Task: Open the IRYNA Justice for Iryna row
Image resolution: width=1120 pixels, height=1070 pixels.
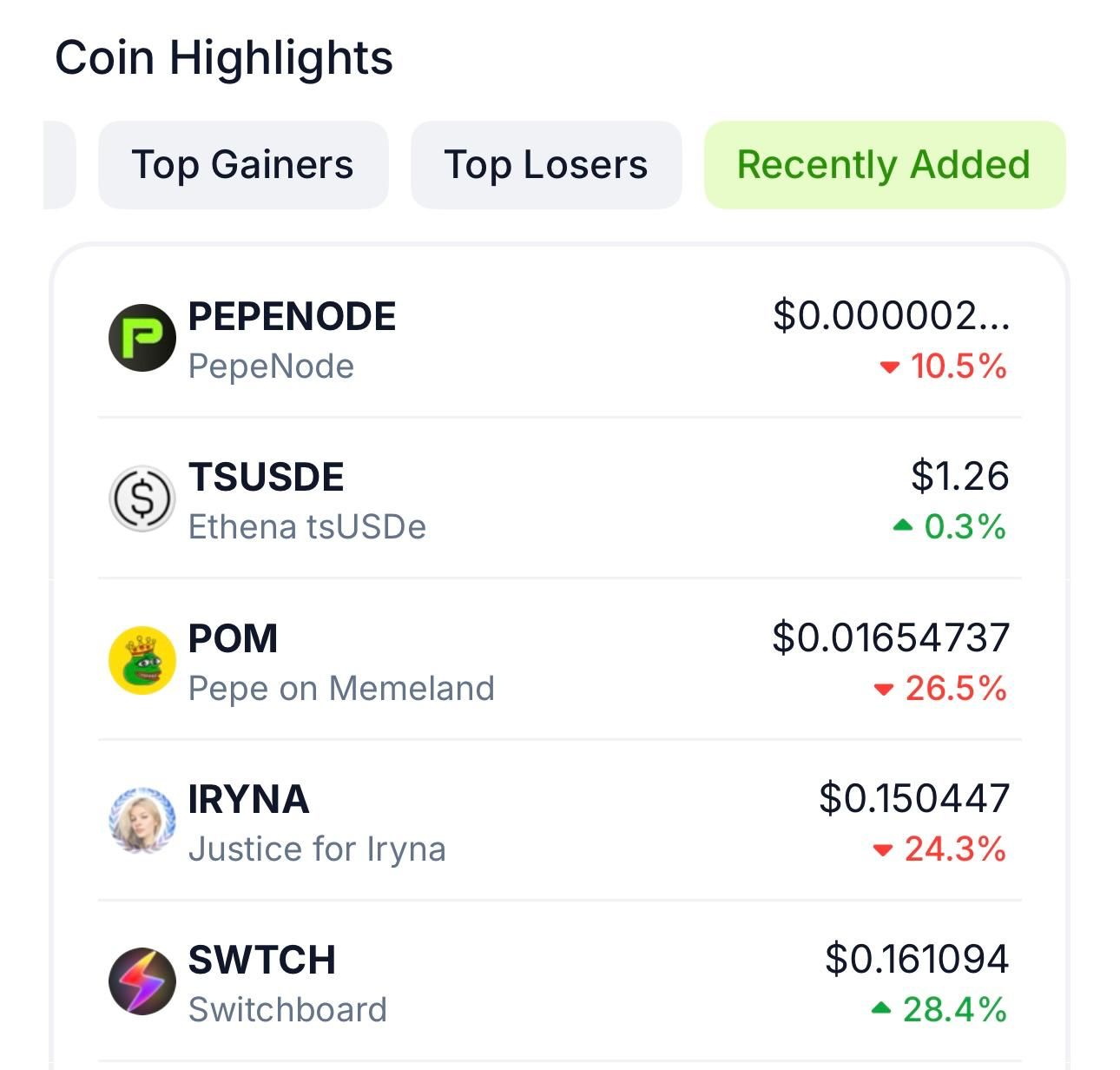Action: click(559, 822)
